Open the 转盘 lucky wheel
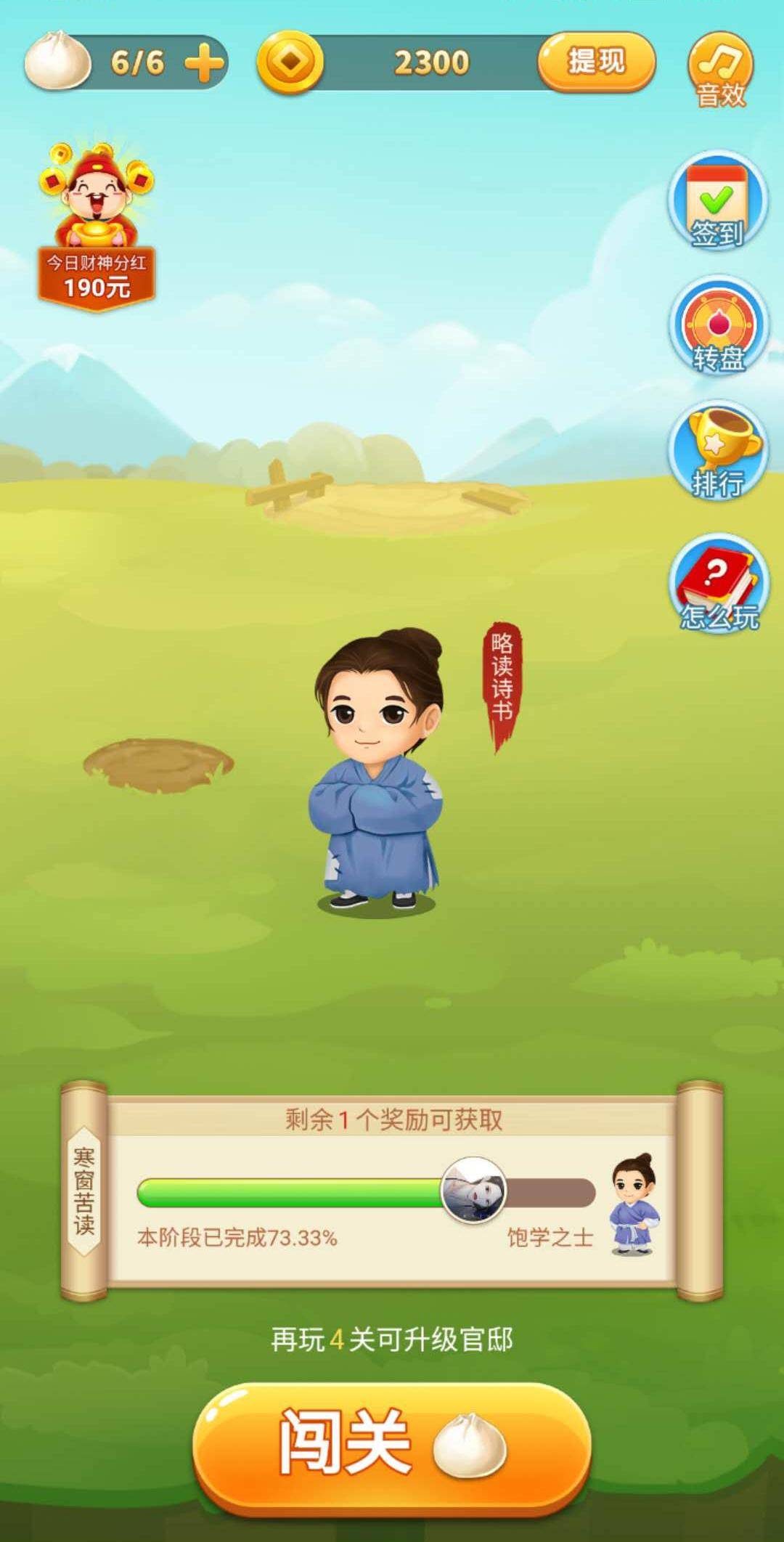784x1542 pixels. click(x=719, y=327)
